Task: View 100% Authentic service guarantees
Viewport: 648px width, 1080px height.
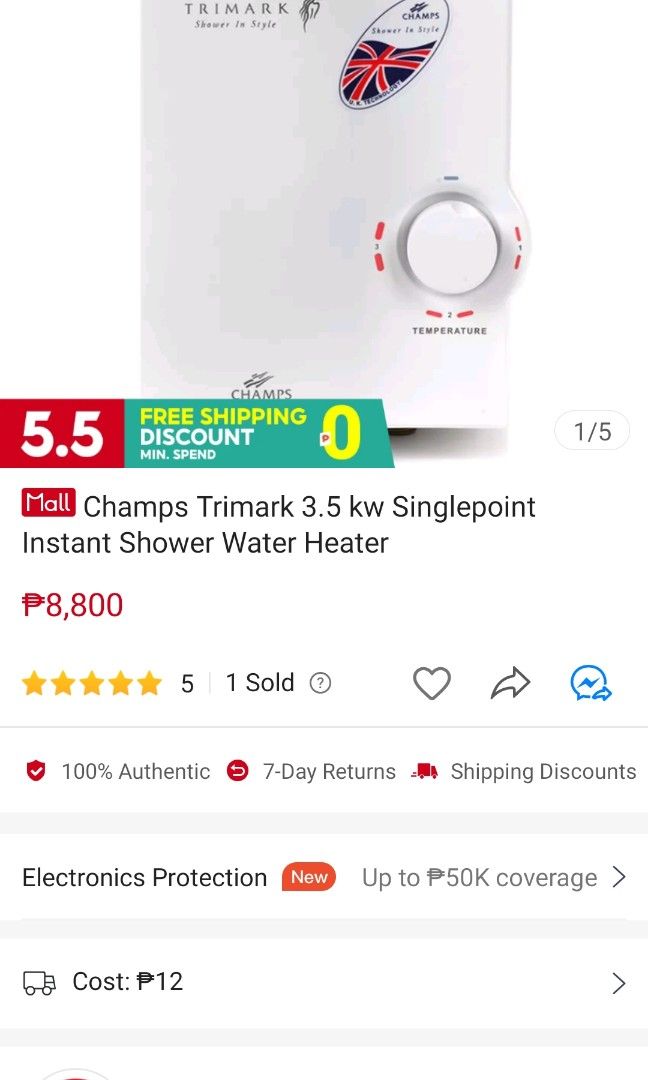Action: pyautogui.click(x=118, y=772)
